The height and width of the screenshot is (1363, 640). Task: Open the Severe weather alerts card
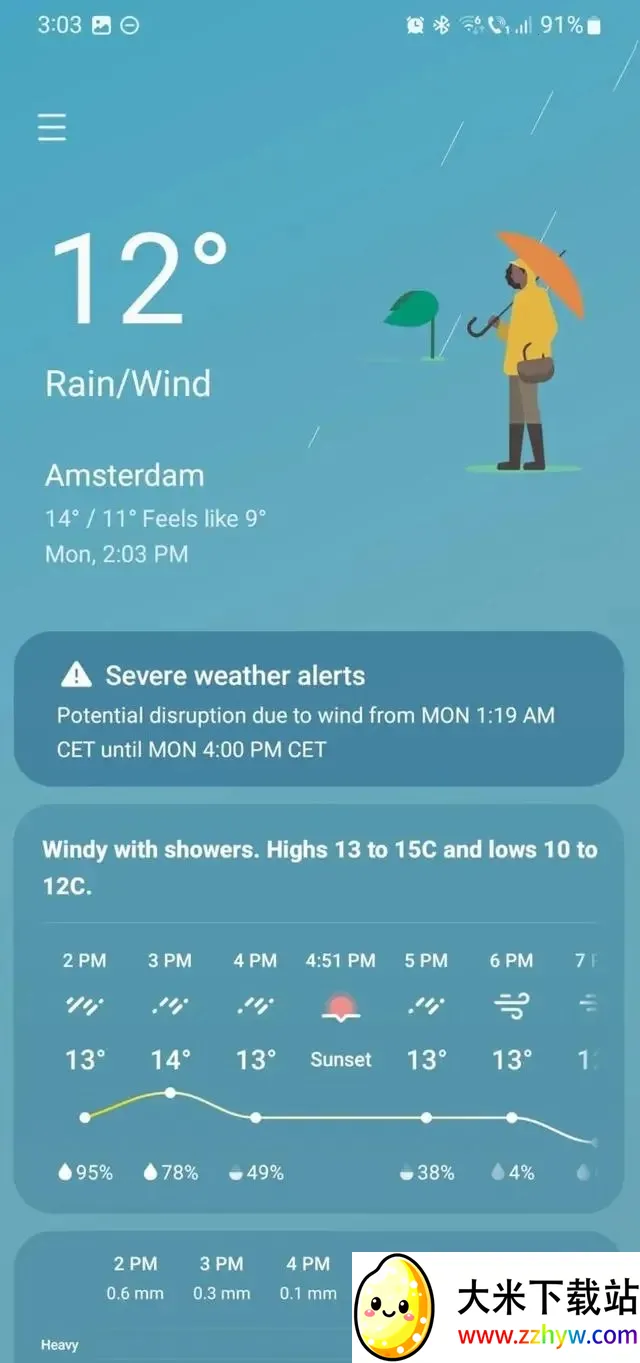point(318,709)
